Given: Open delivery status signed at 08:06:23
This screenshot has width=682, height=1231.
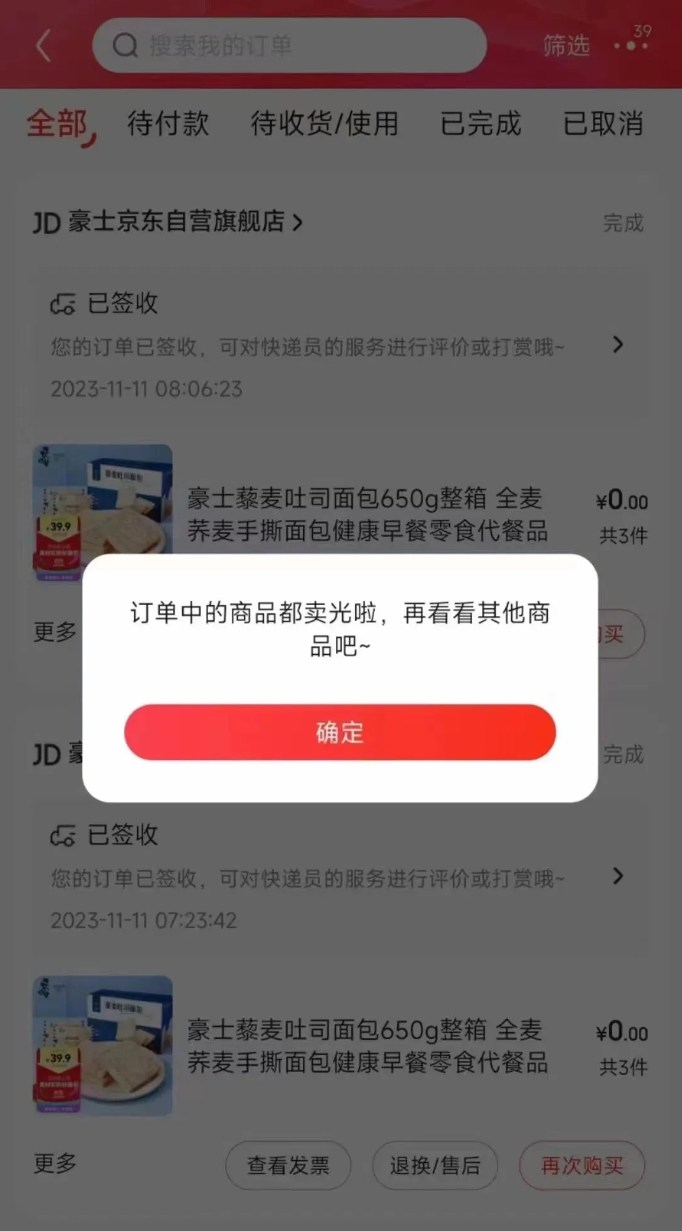Looking at the screenshot, I should (x=340, y=345).
